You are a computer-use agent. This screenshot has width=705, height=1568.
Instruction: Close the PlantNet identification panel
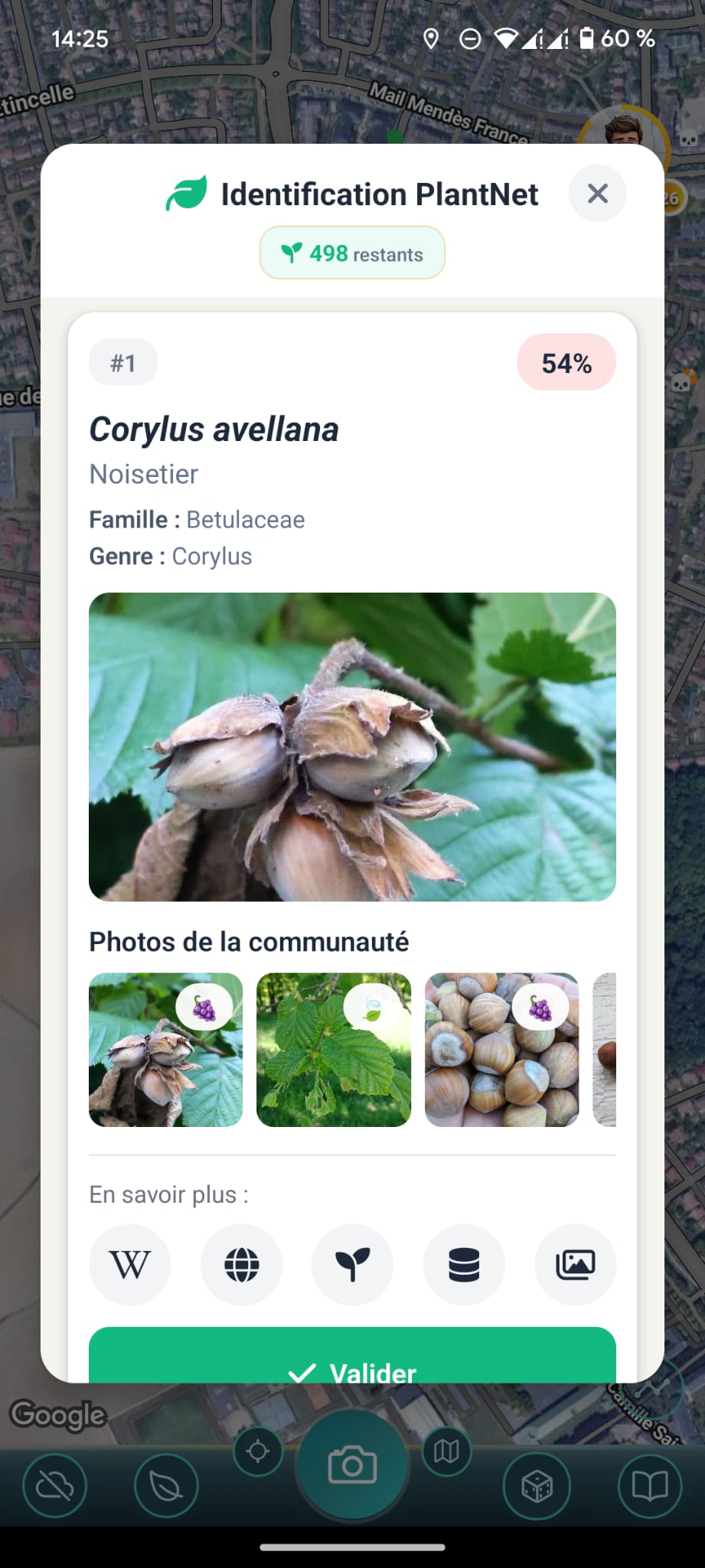click(597, 194)
